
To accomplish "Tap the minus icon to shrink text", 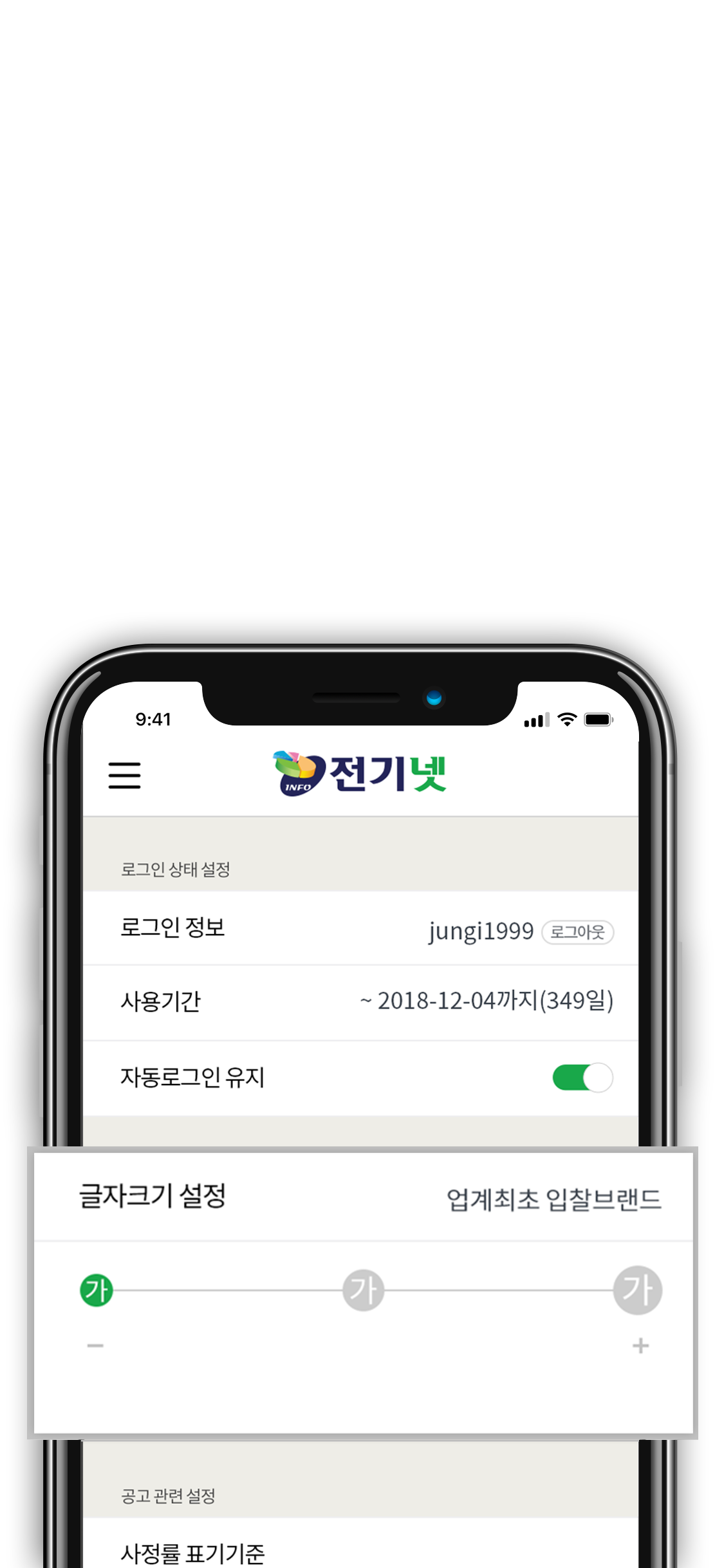I will click(93, 1343).
